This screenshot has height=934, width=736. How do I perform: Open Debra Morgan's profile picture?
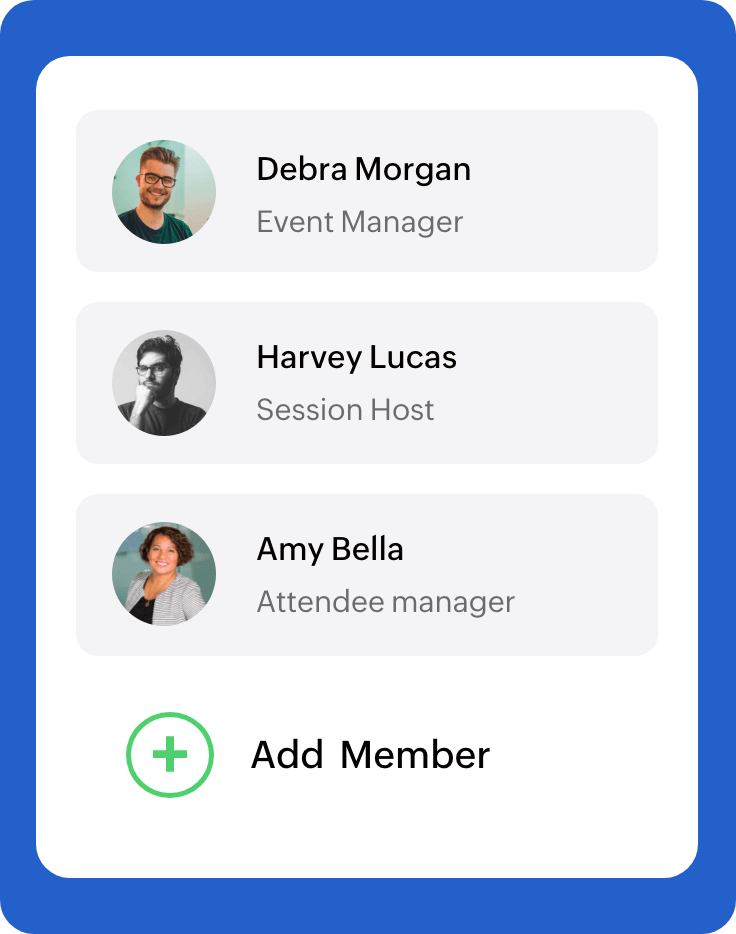pos(164,191)
